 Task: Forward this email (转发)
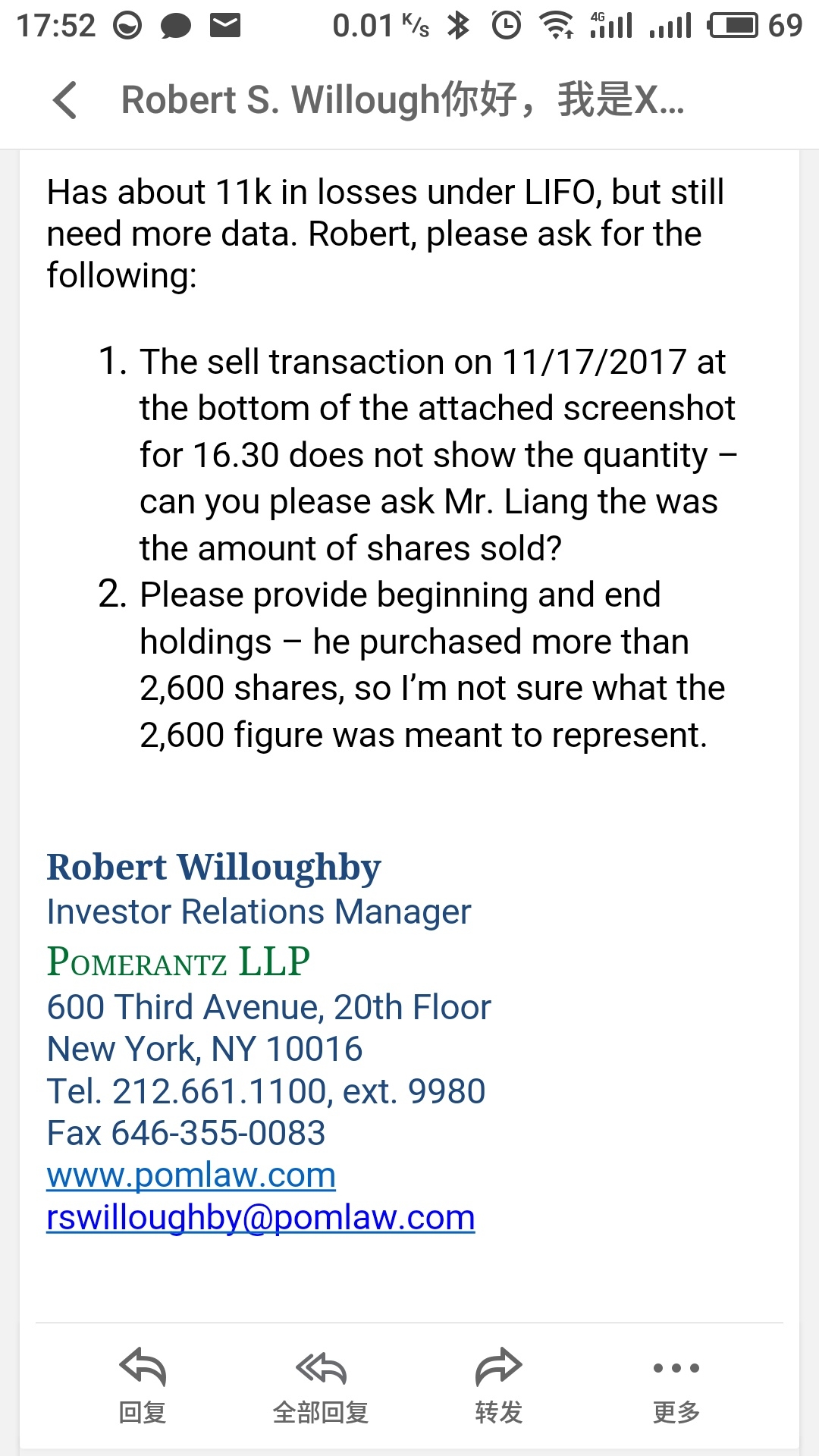tap(498, 1385)
